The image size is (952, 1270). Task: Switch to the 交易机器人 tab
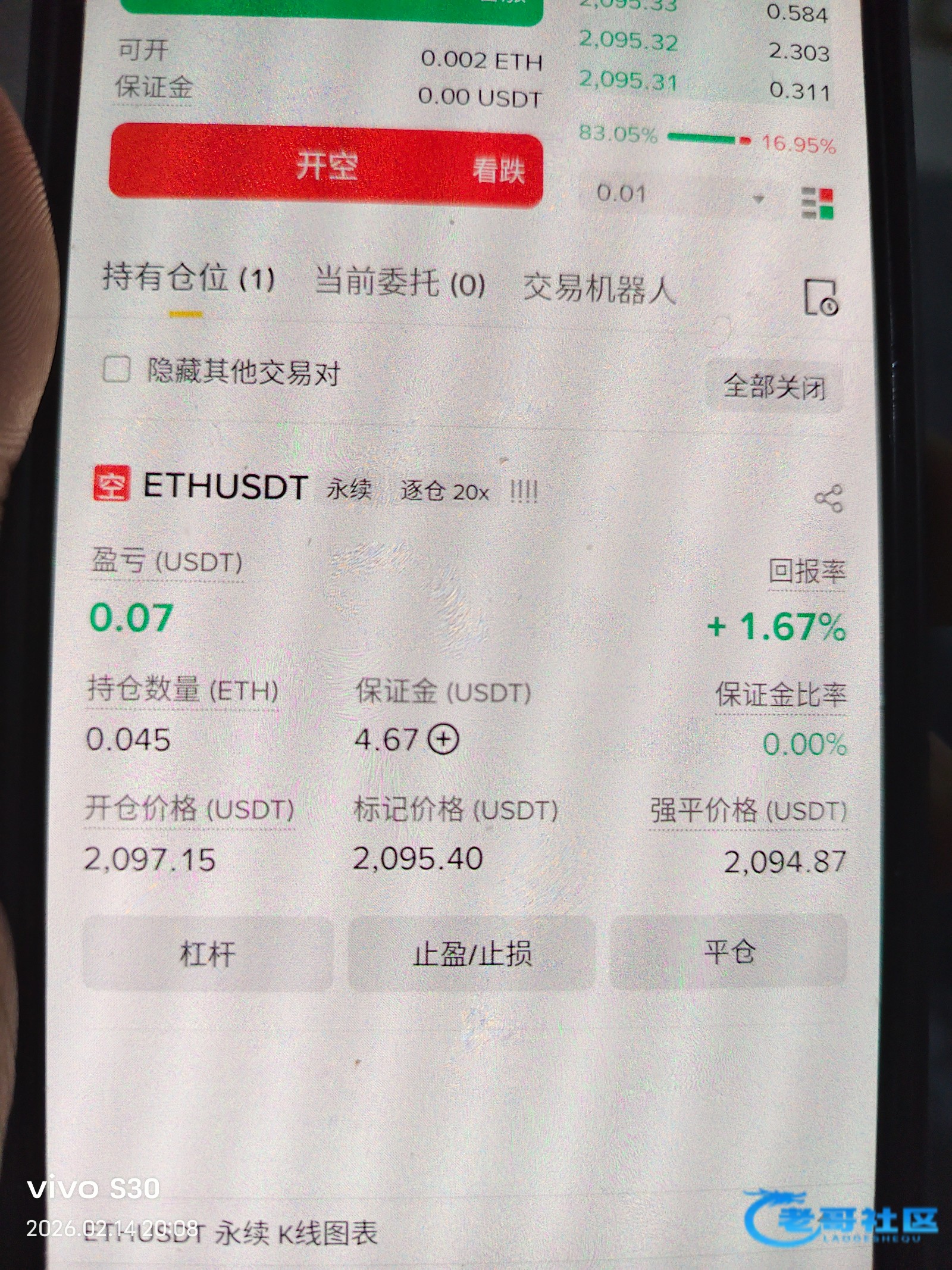599,289
